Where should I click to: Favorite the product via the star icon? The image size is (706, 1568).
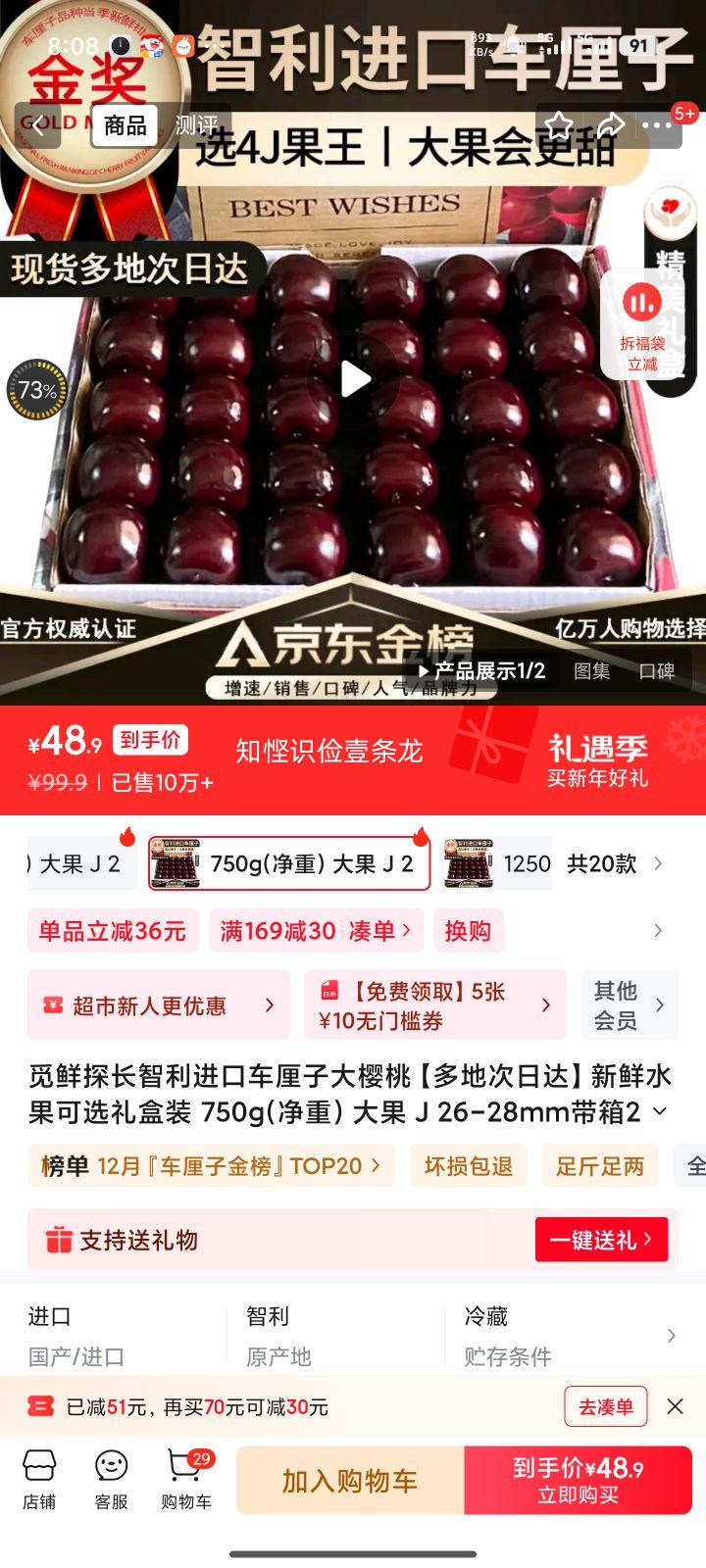pyautogui.click(x=560, y=125)
